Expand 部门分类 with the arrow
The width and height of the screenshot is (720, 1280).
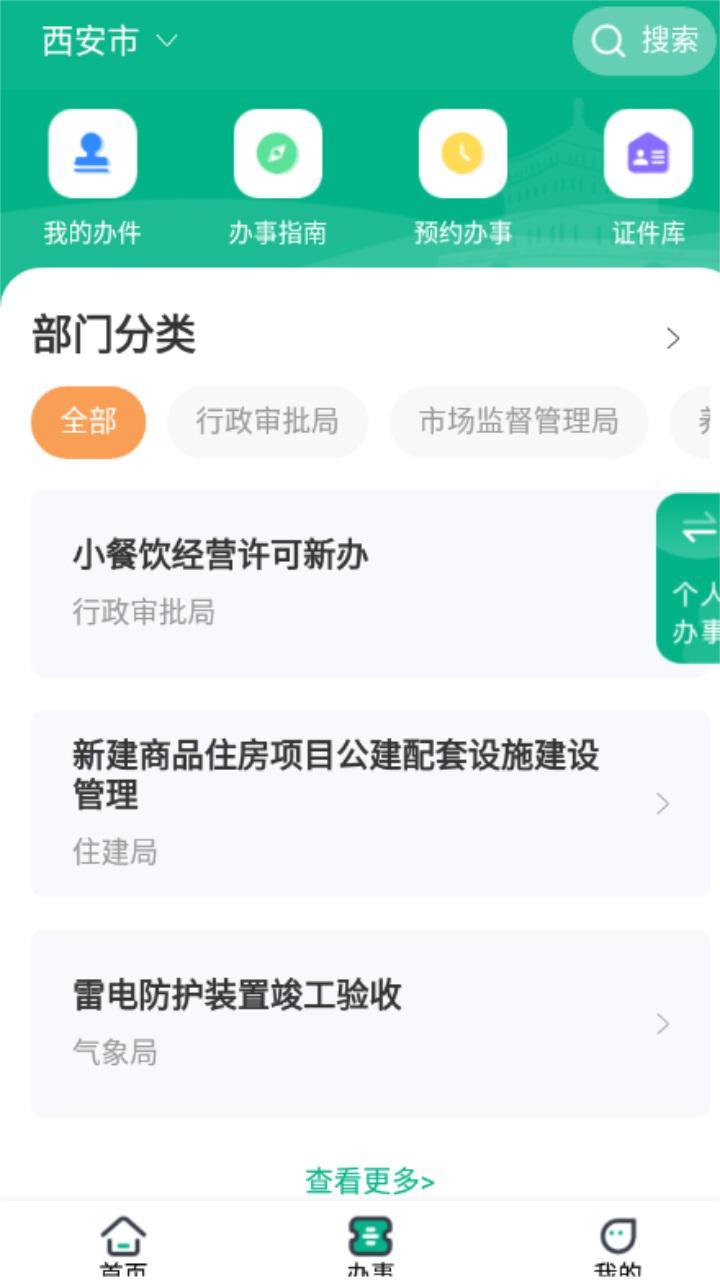[673, 338]
